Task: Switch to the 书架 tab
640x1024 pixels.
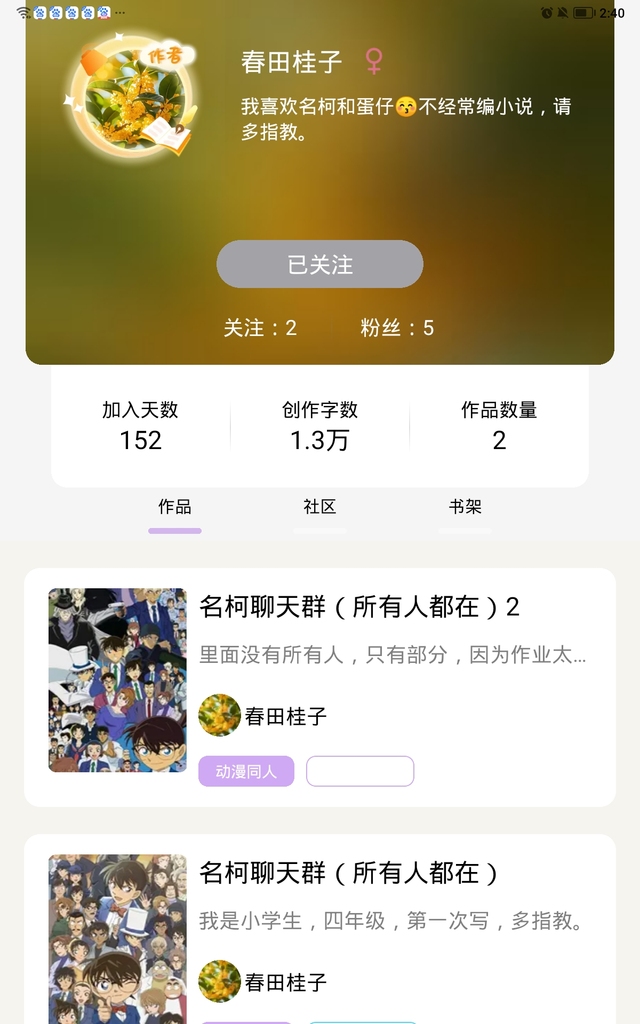Action: [465, 507]
